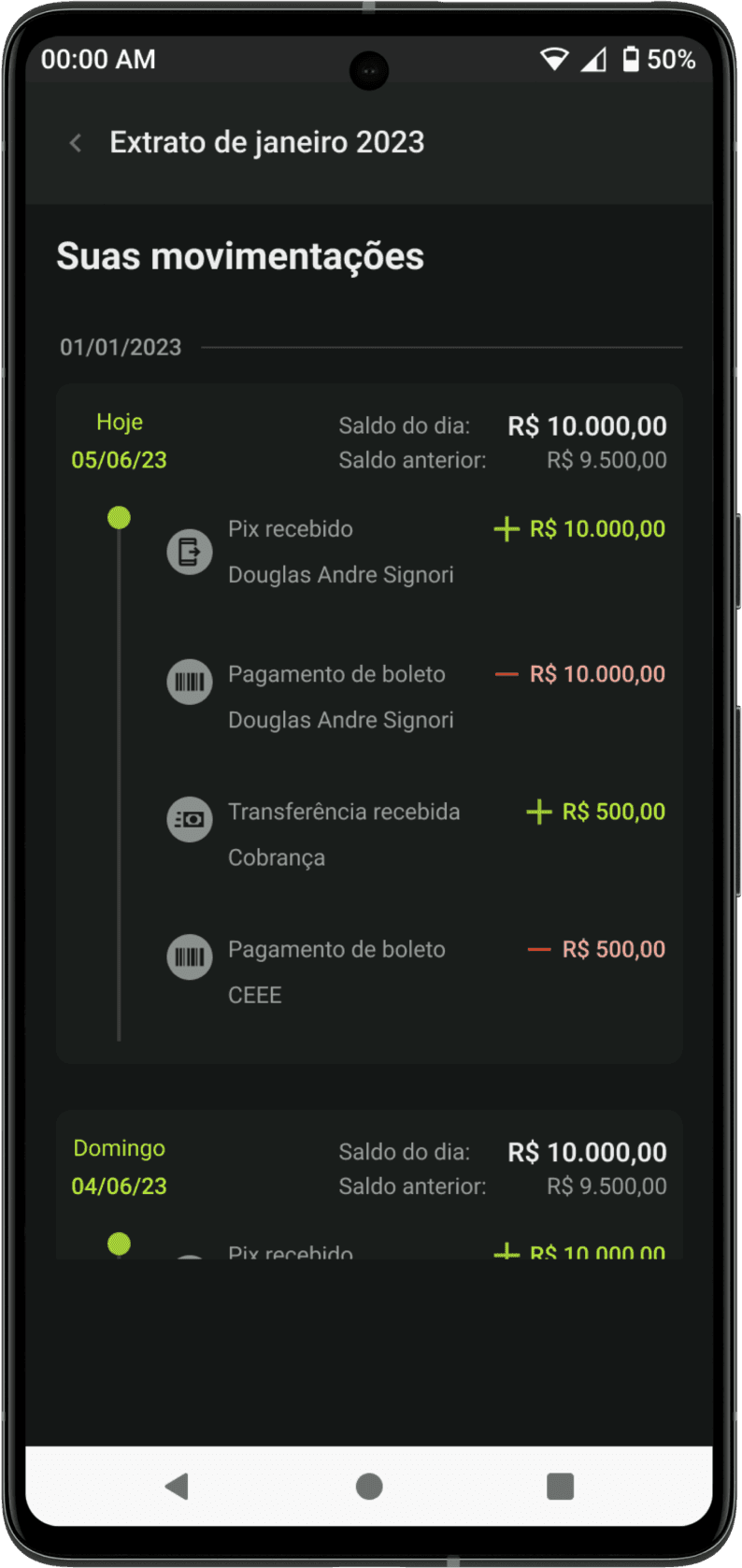The image size is (742, 1568).
Task: Open Pagamento de boleto to Douglas Andre Signori
Action: (415, 697)
